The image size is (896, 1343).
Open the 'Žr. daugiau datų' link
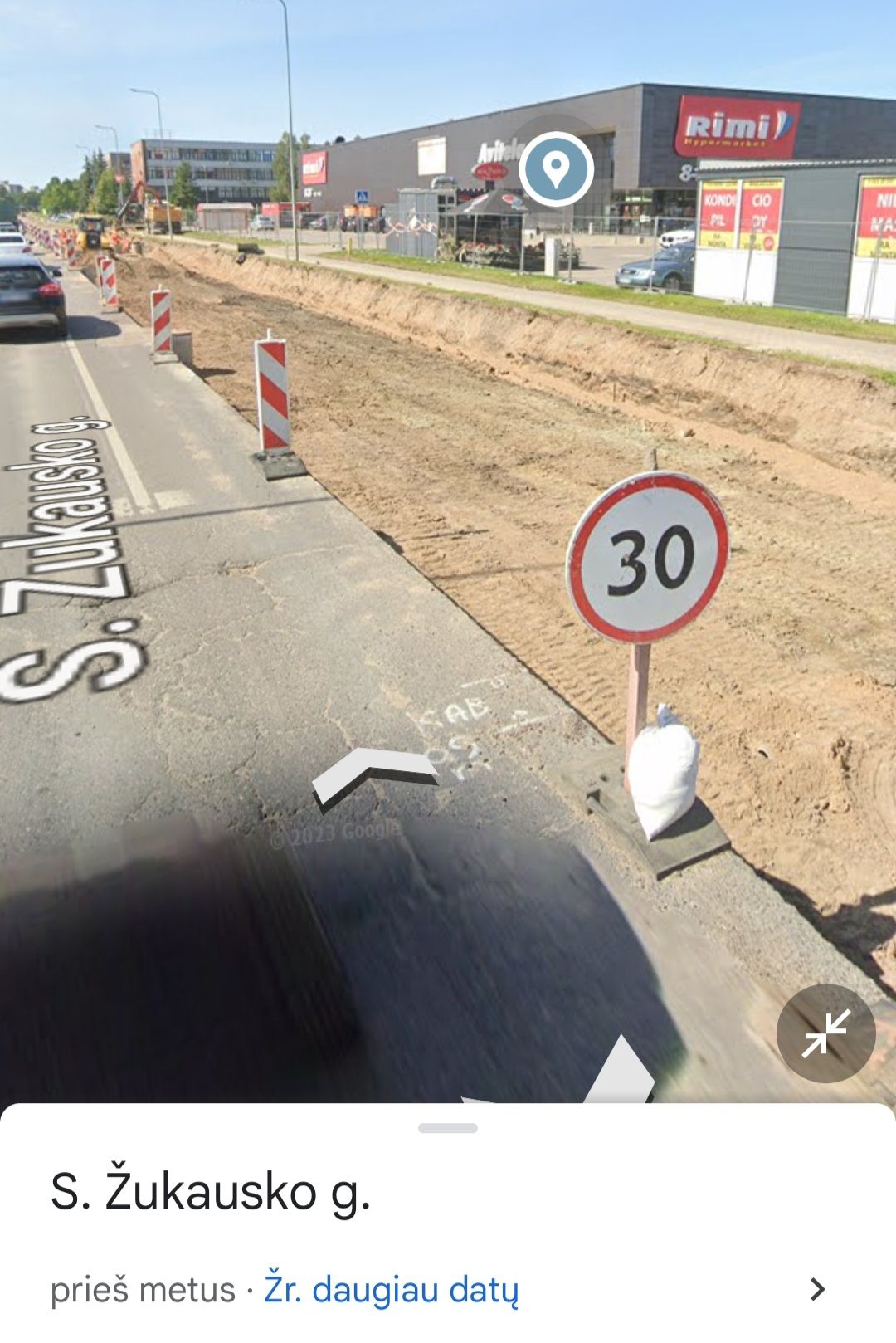point(392,1289)
